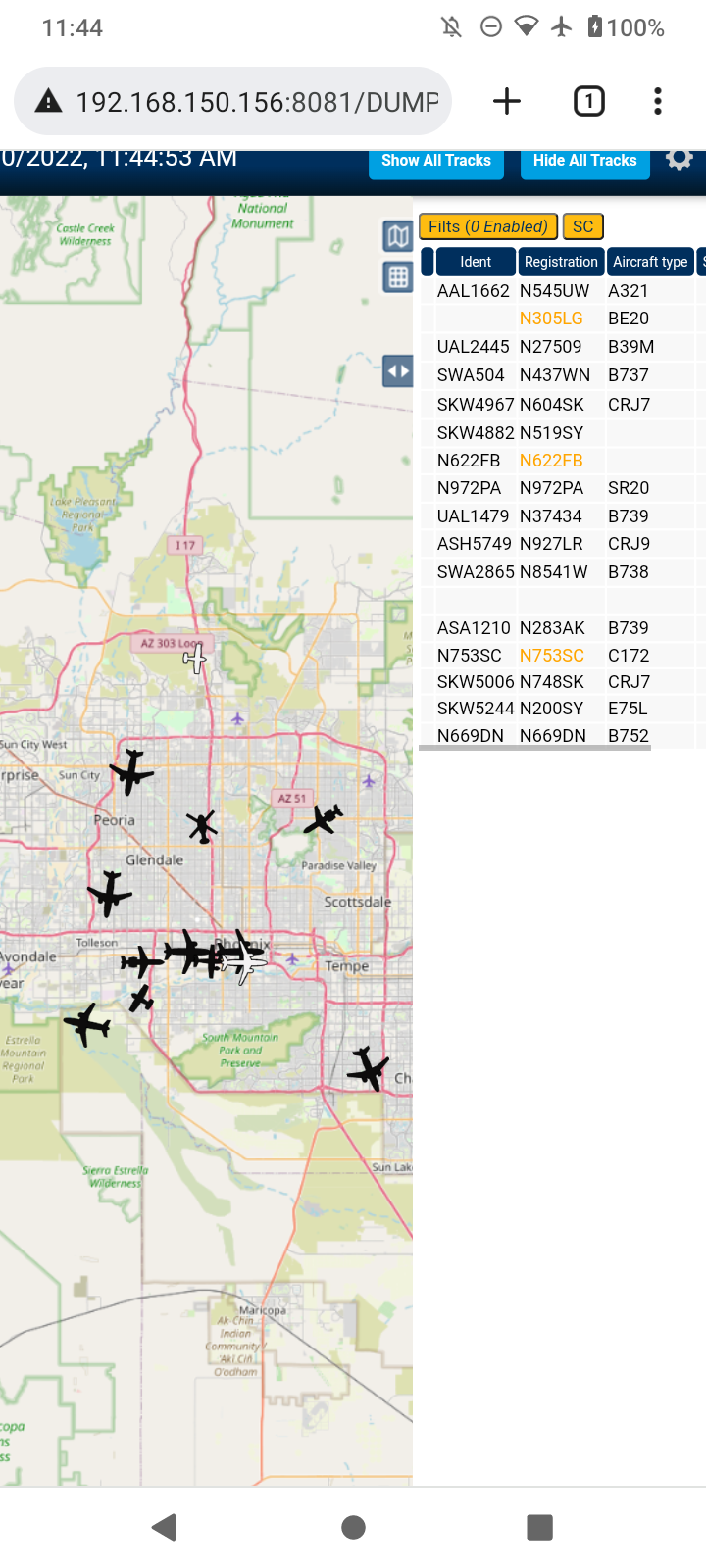The width and height of the screenshot is (706, 1568).
Task: Sort by the Registration column header
Action: click(561, 262)
